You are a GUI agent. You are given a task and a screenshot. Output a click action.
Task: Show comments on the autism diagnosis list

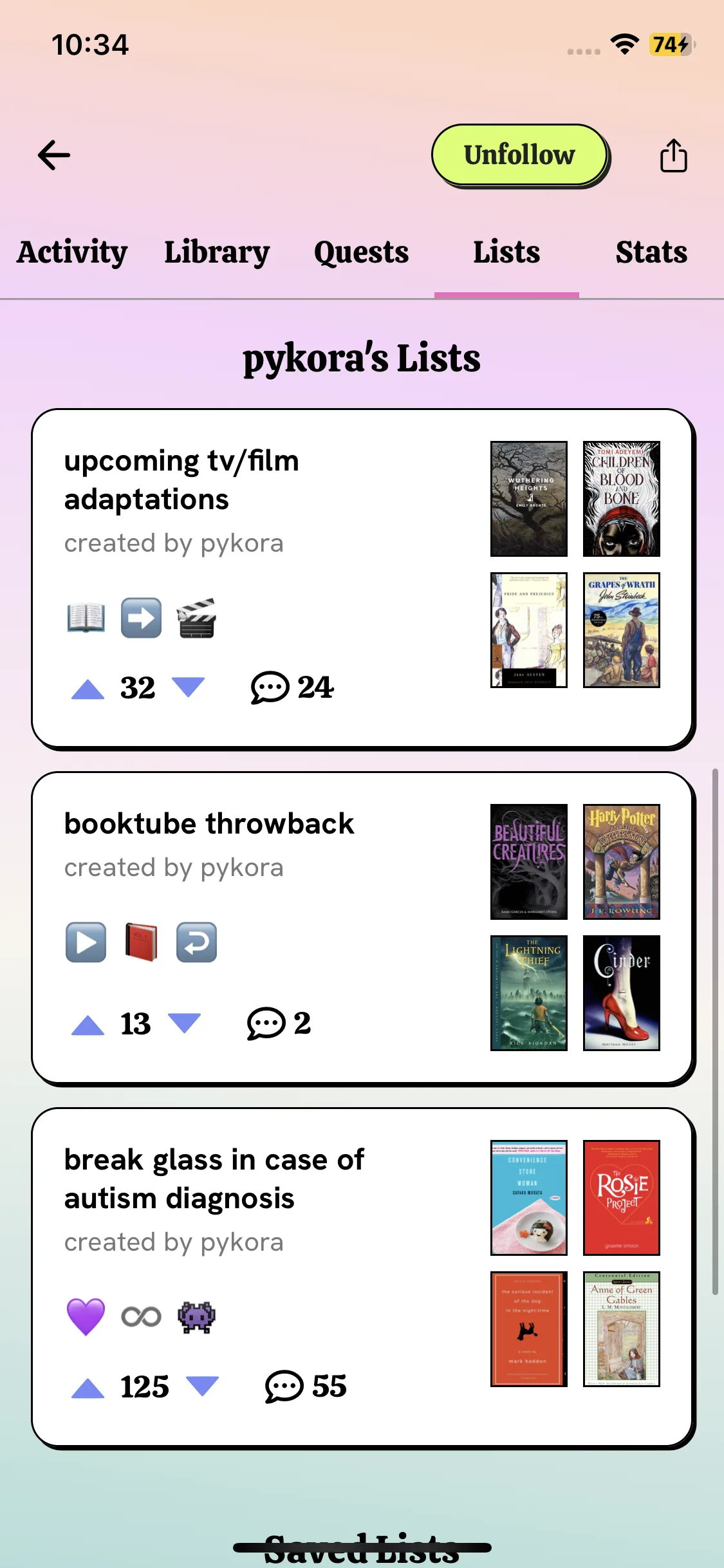click(306, 1386)
